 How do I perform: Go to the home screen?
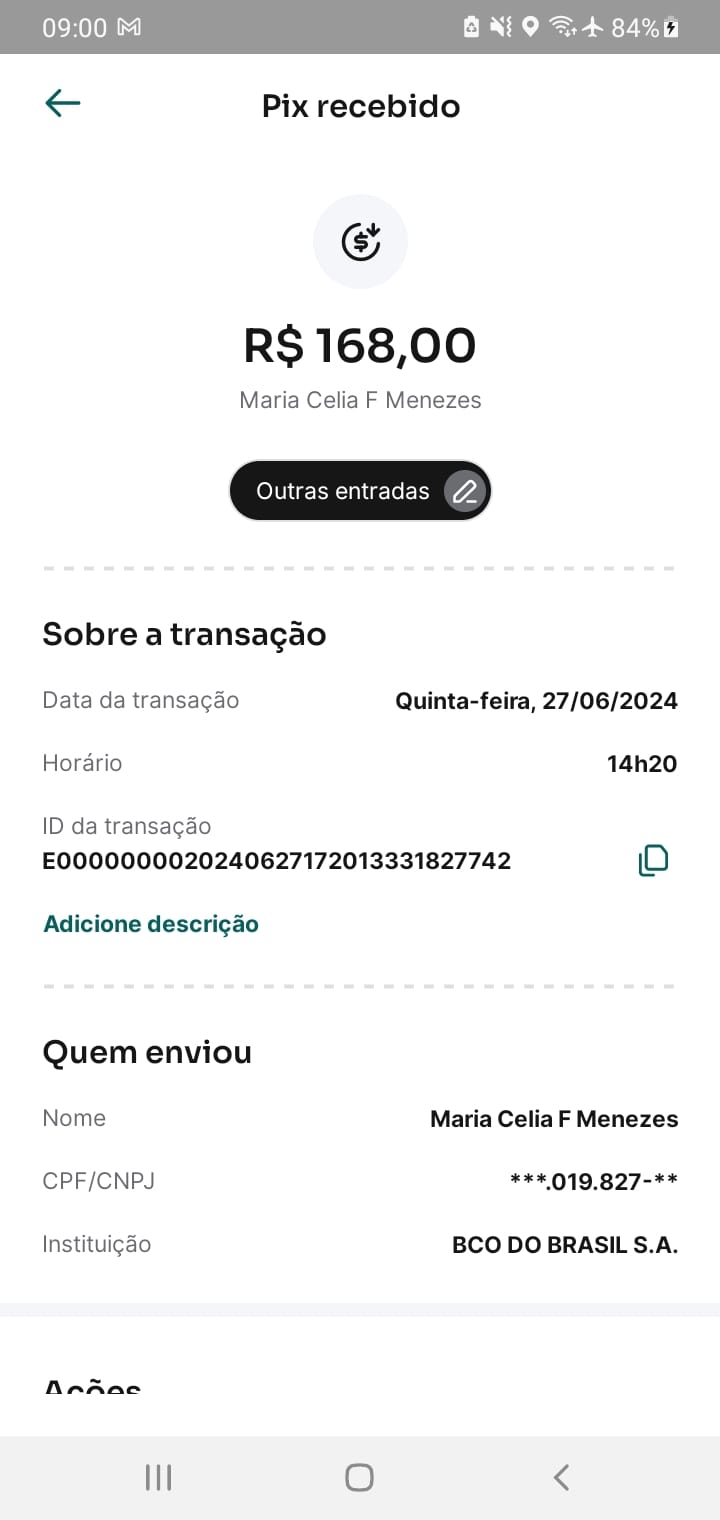click(359, 1477)
